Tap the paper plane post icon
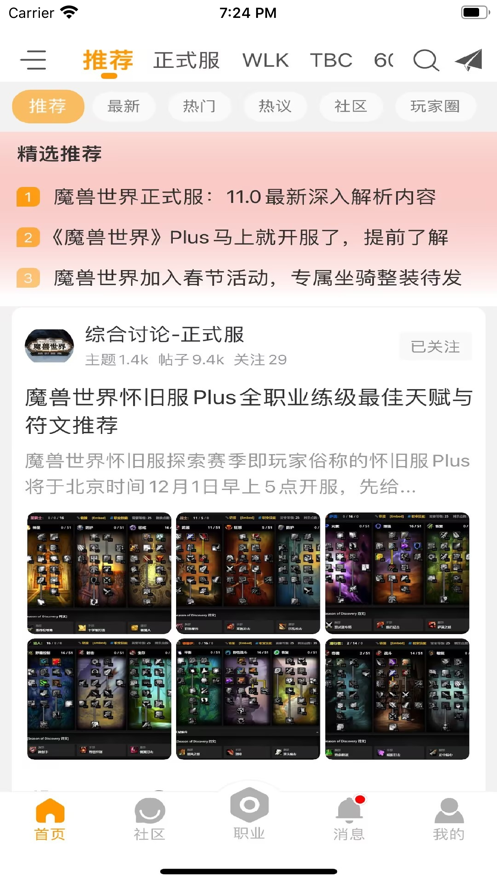 point(469,60)
